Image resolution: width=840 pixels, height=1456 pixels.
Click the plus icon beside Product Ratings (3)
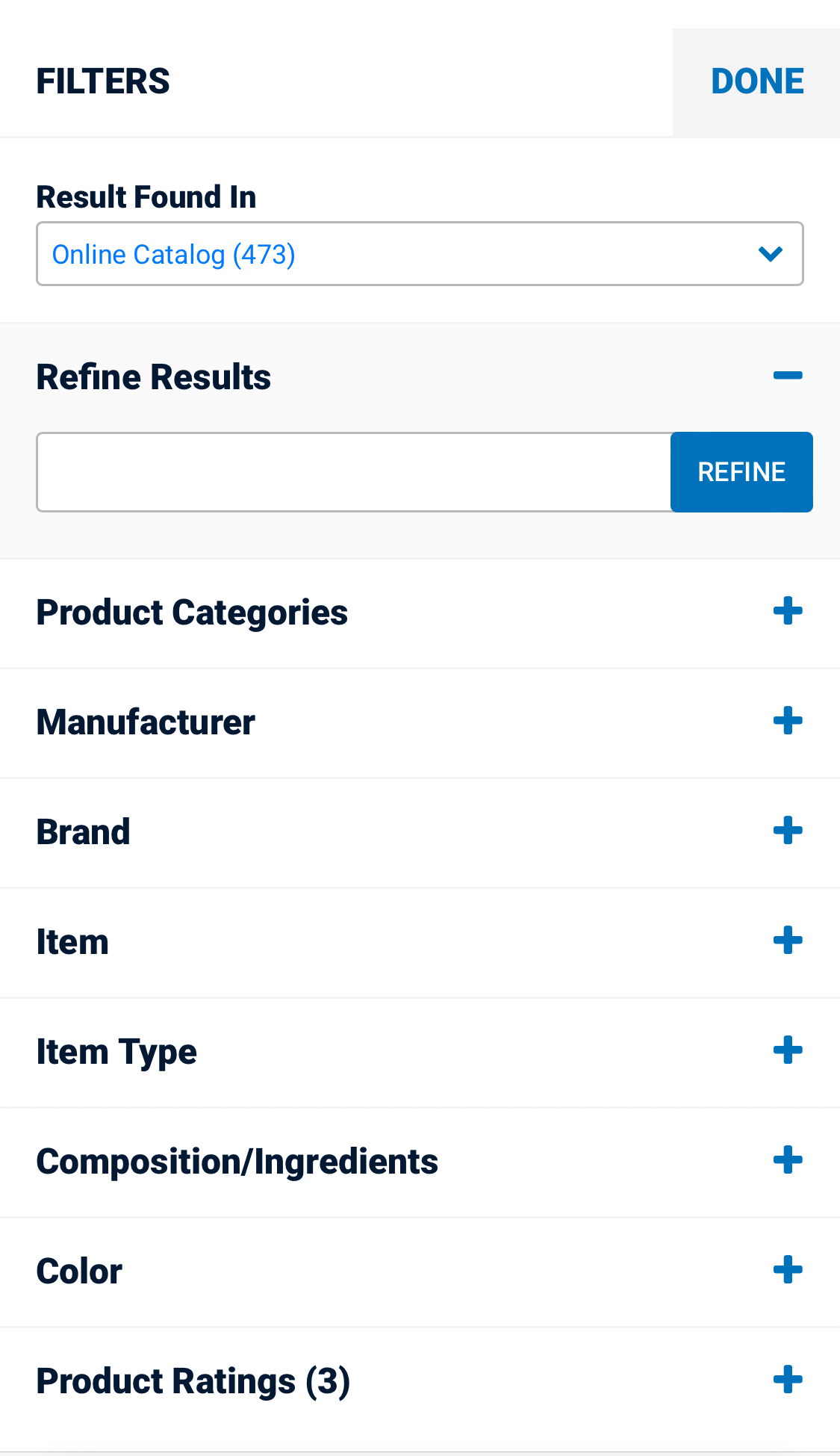point(787,1380)
